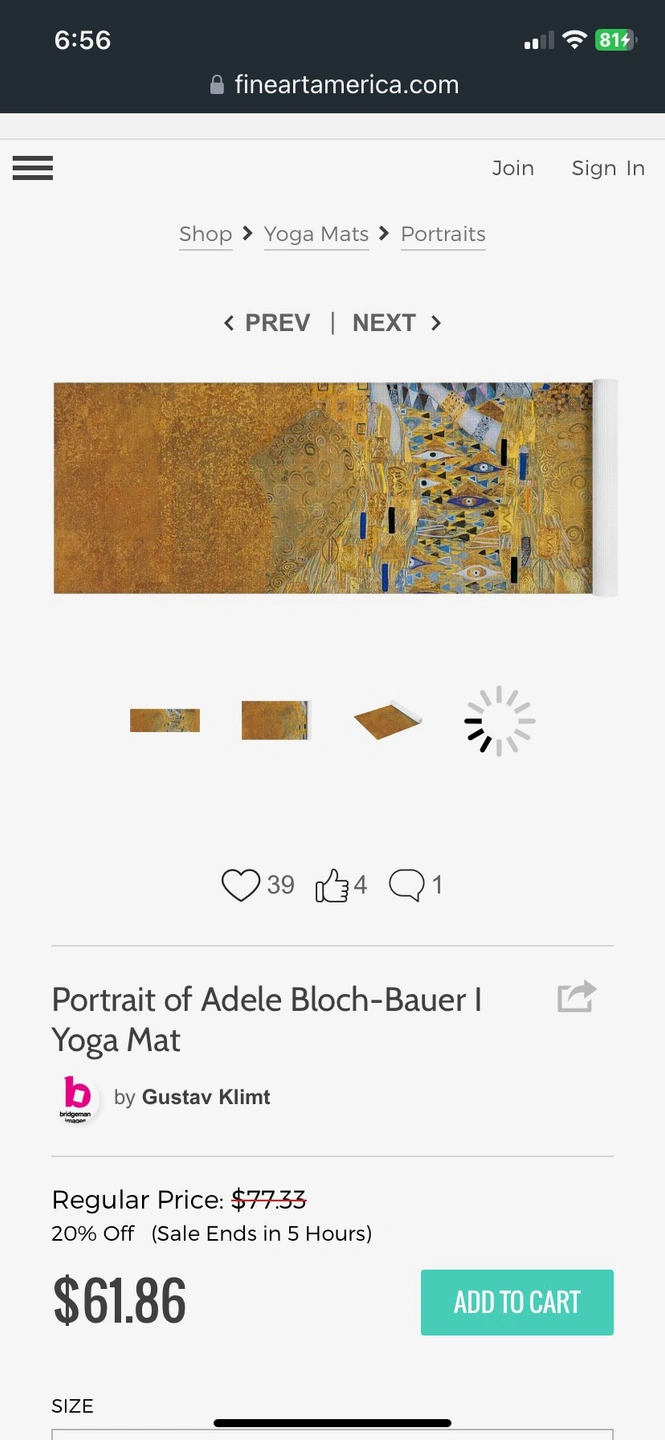Open the hamburger menu
This screenshot has width=665, height=1440.
[32, 168]
